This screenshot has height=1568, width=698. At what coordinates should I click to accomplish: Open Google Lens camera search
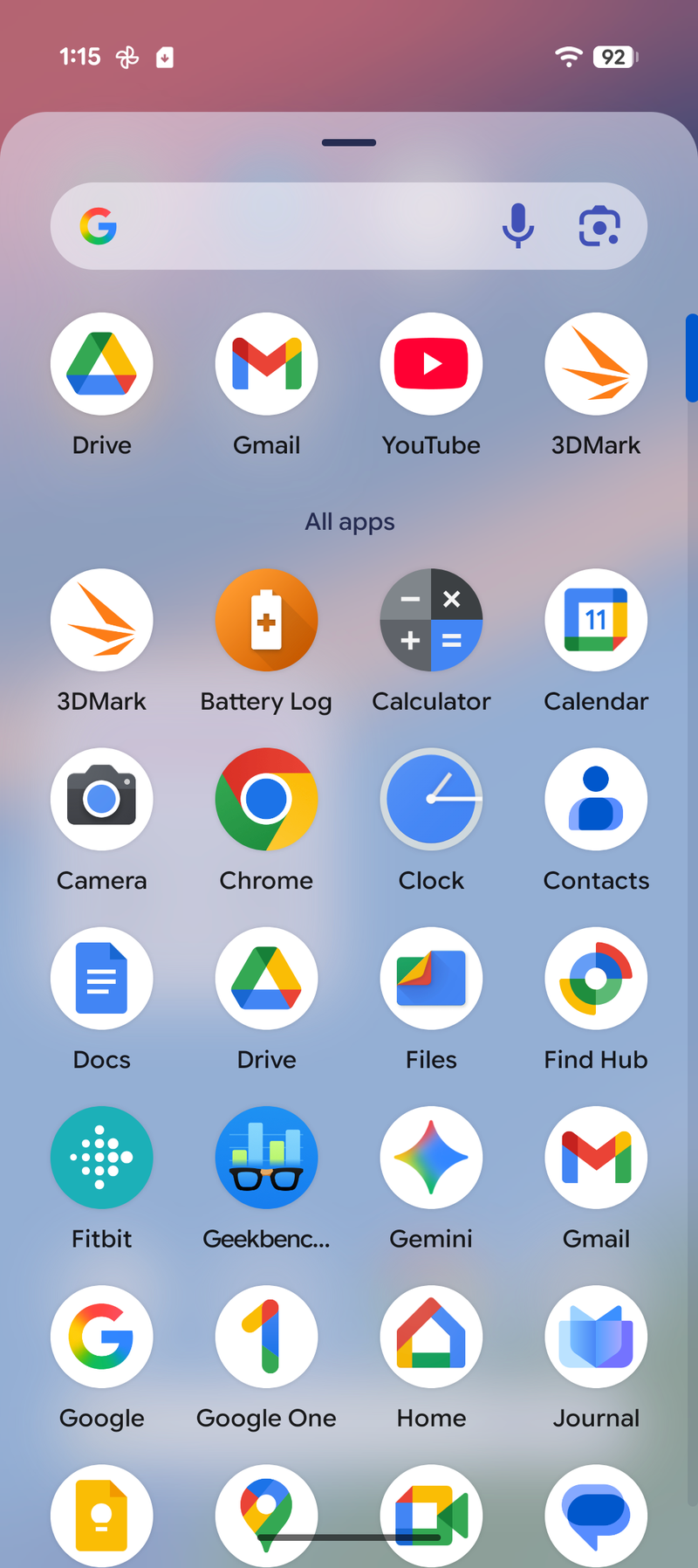point(599,226)
